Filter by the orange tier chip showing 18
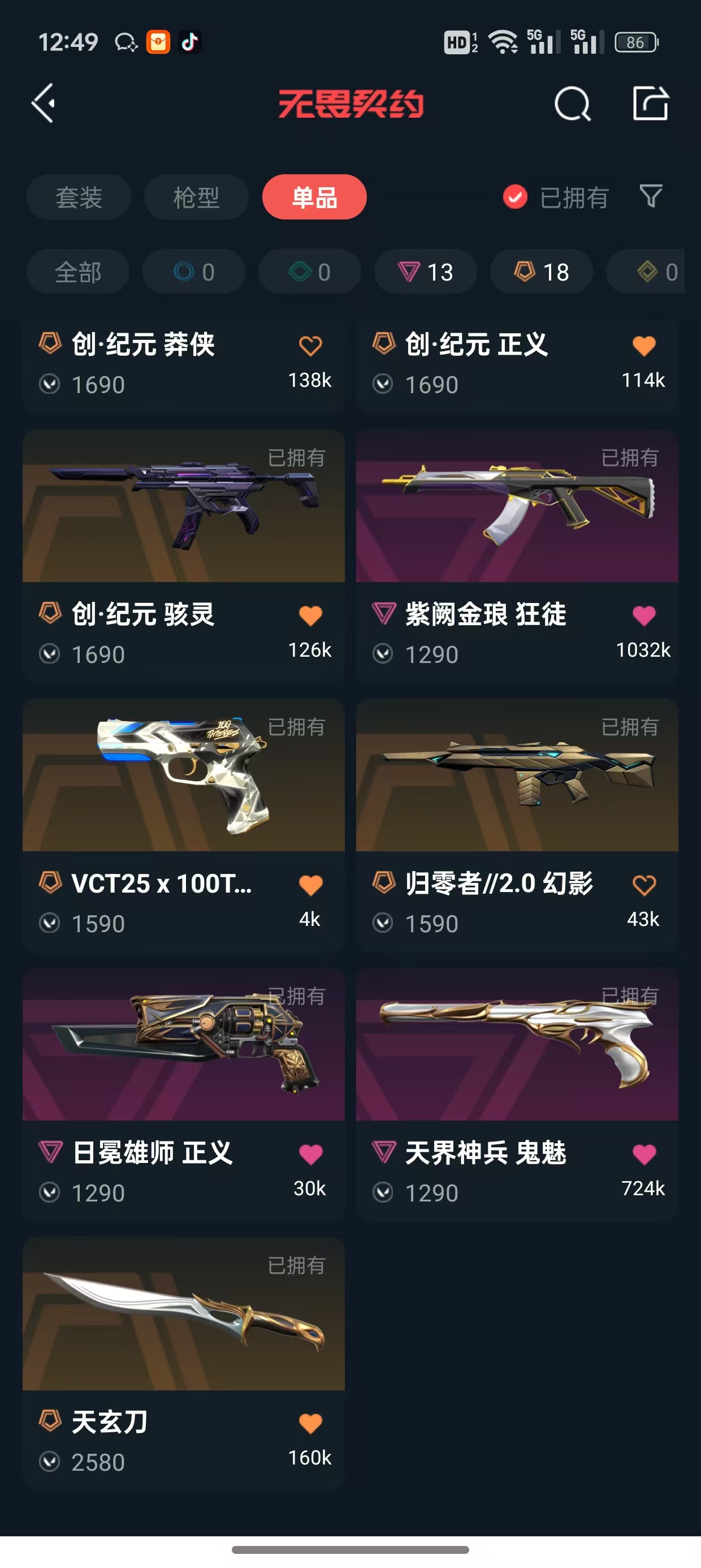 (542, 272)
